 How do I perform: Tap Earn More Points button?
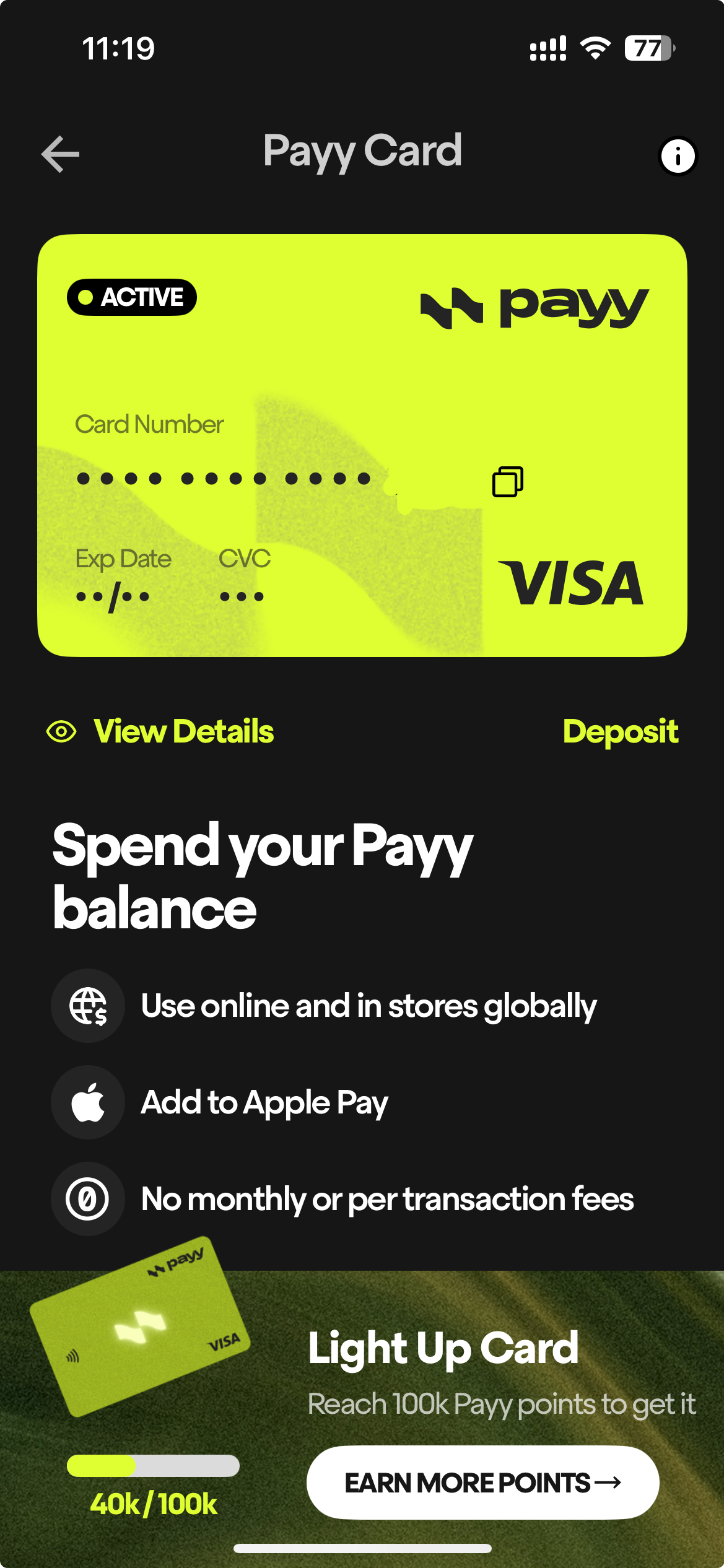482,1482
